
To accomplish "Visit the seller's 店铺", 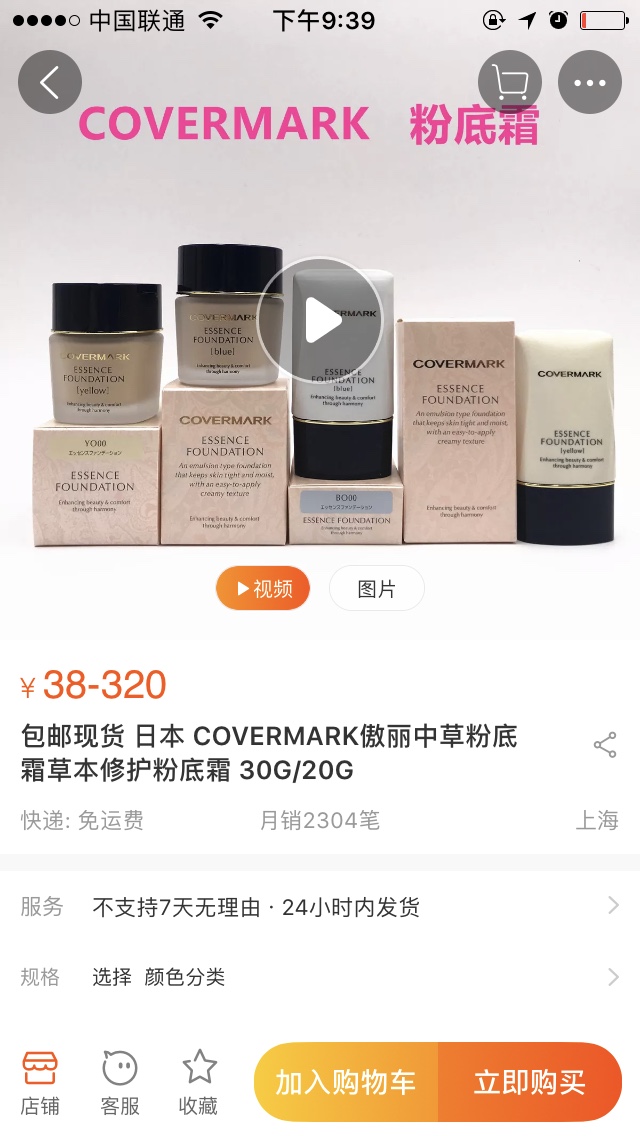I will (40, 1083).
